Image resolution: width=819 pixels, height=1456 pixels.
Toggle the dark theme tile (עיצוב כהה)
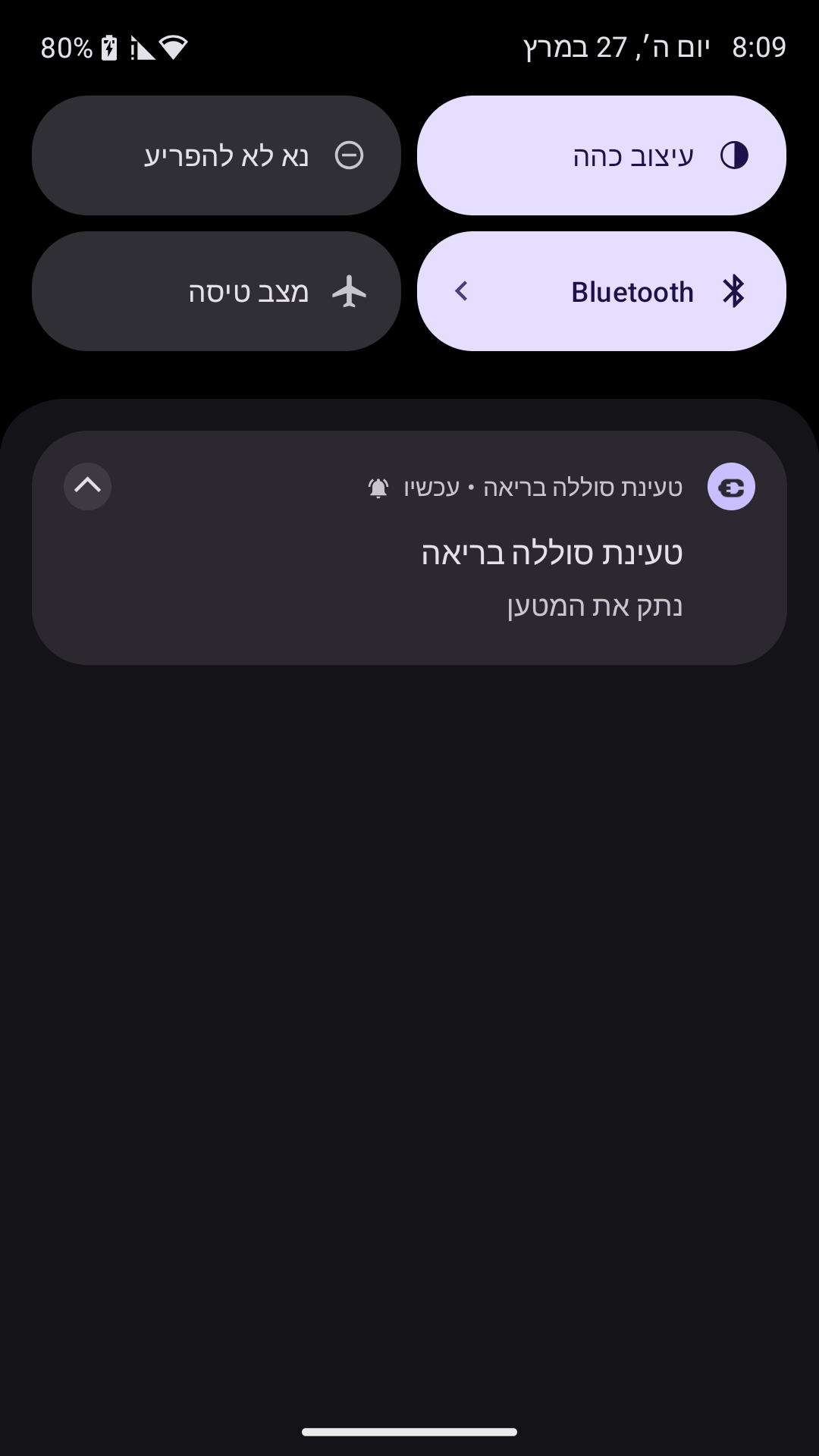tap(601, 155)
